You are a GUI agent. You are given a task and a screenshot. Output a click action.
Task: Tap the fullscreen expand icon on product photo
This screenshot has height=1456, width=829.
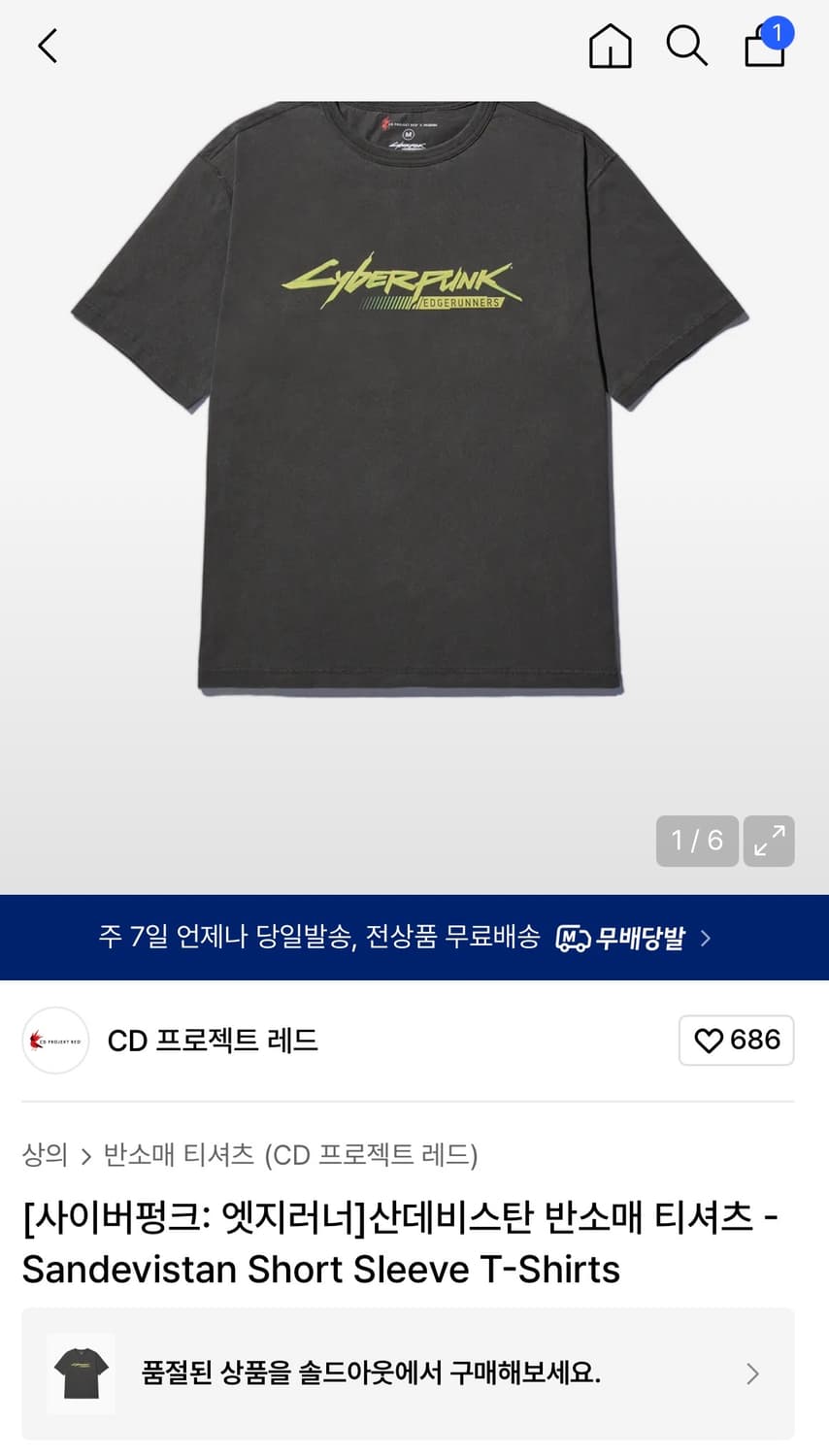pyautogui.click(x=768, y=842)
